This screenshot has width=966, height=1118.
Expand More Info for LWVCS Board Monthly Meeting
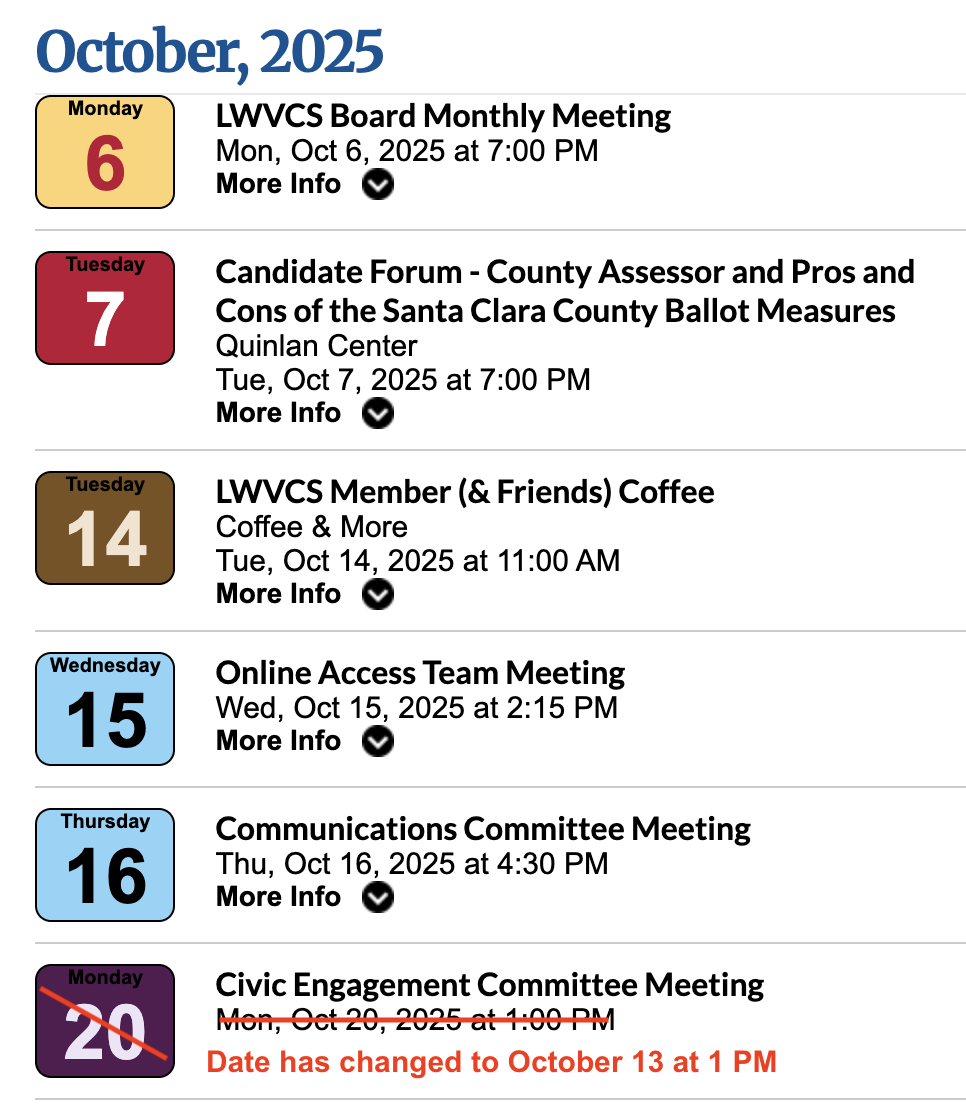[x=377, y=185]
